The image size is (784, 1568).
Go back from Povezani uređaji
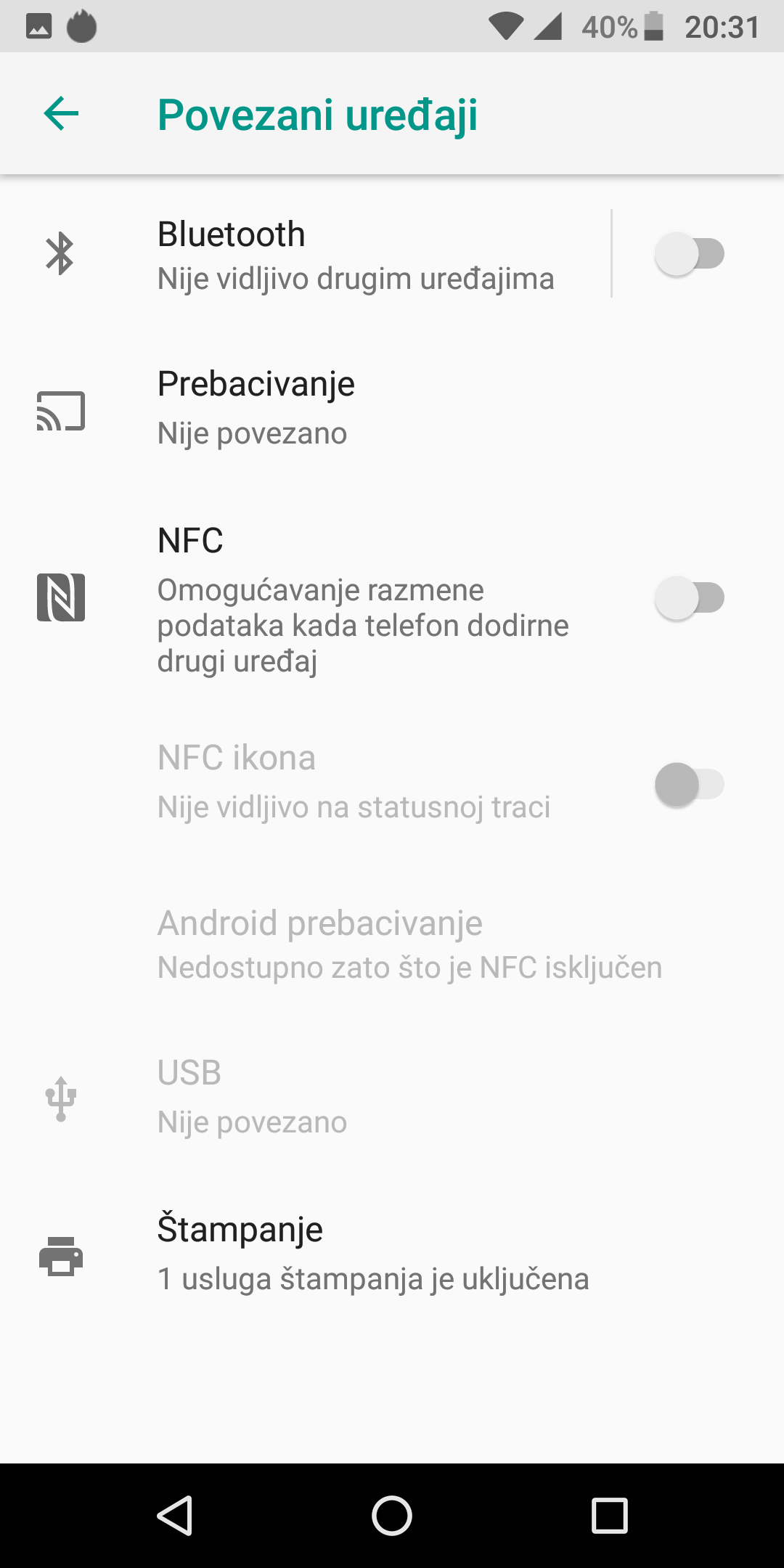(x=61, y=114)
